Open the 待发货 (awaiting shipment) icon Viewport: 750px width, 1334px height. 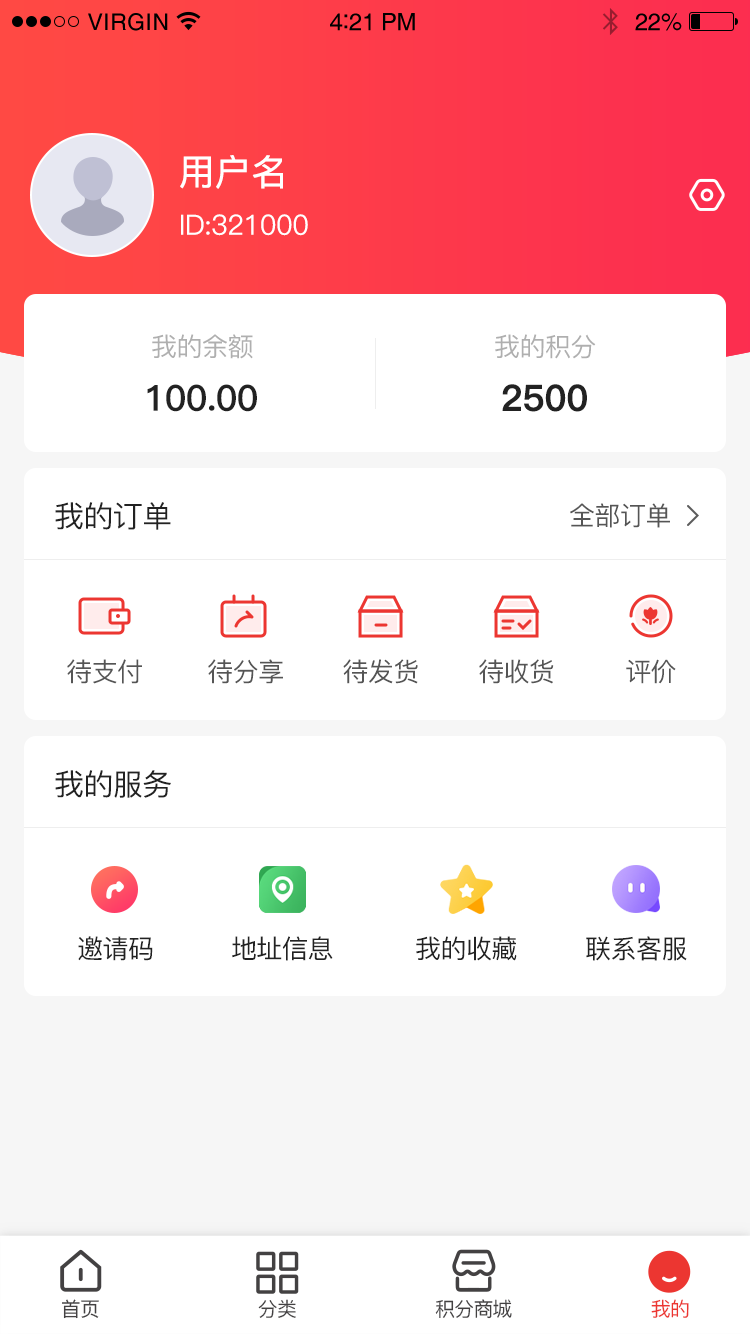click(381, 617)
